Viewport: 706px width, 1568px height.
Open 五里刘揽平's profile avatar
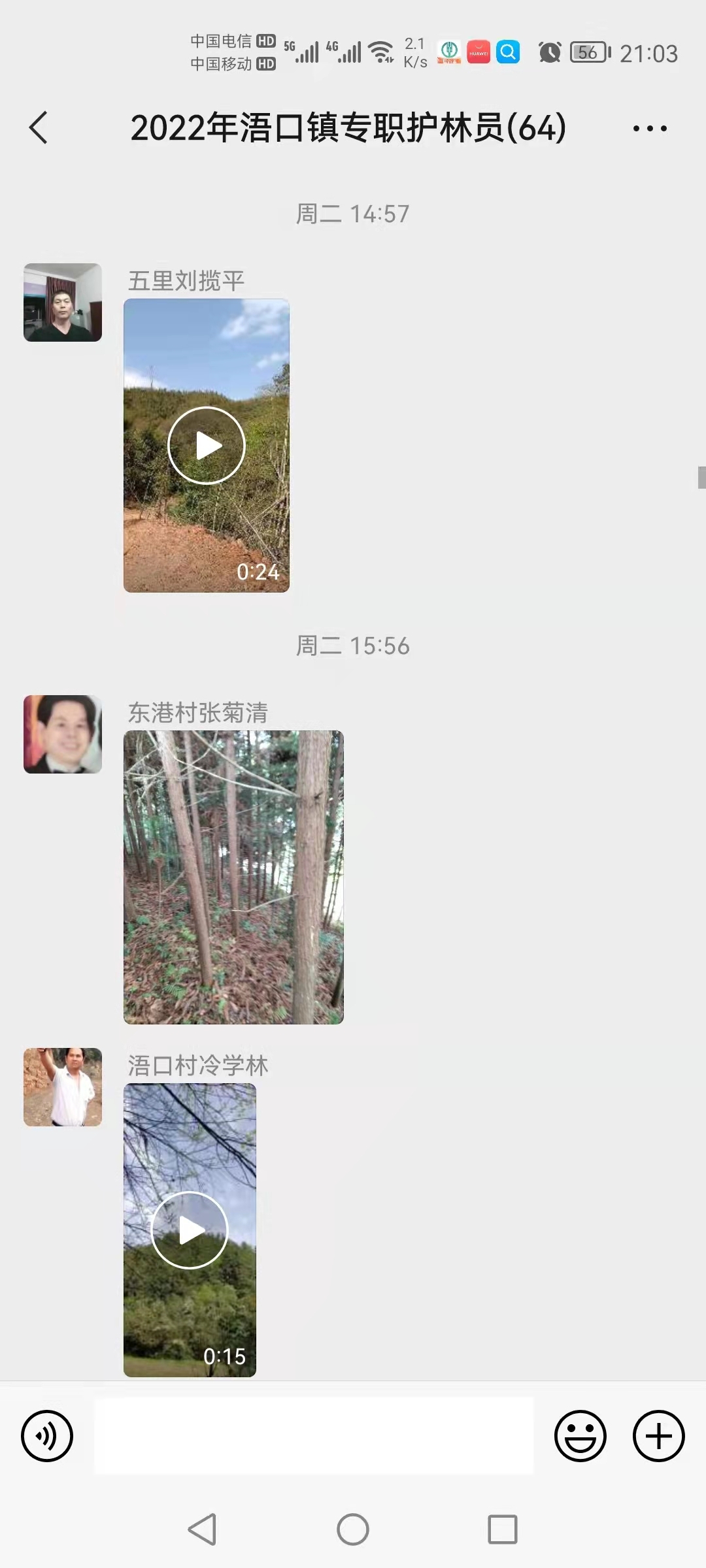(x=63, y=302)
